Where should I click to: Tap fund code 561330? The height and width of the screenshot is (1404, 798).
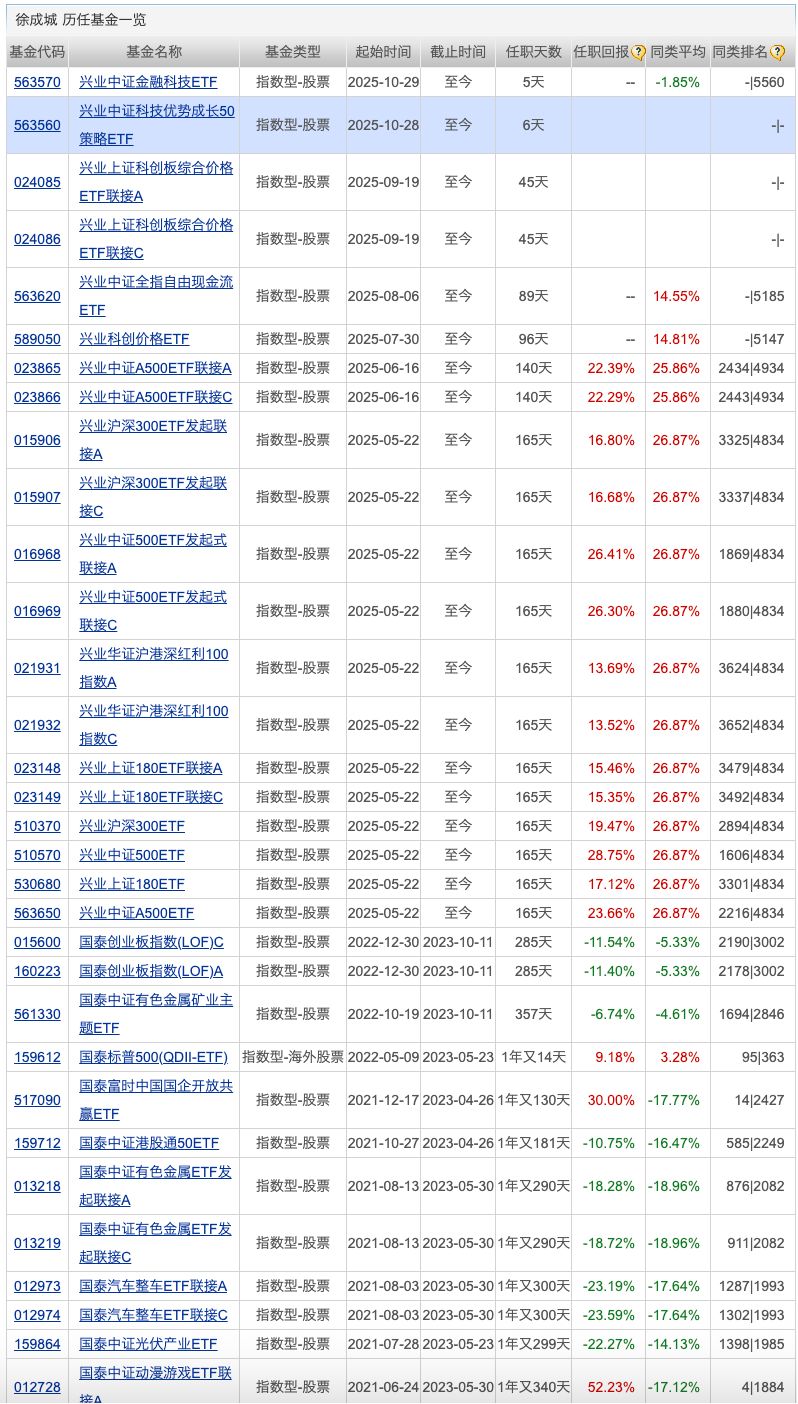(37, 1014)
